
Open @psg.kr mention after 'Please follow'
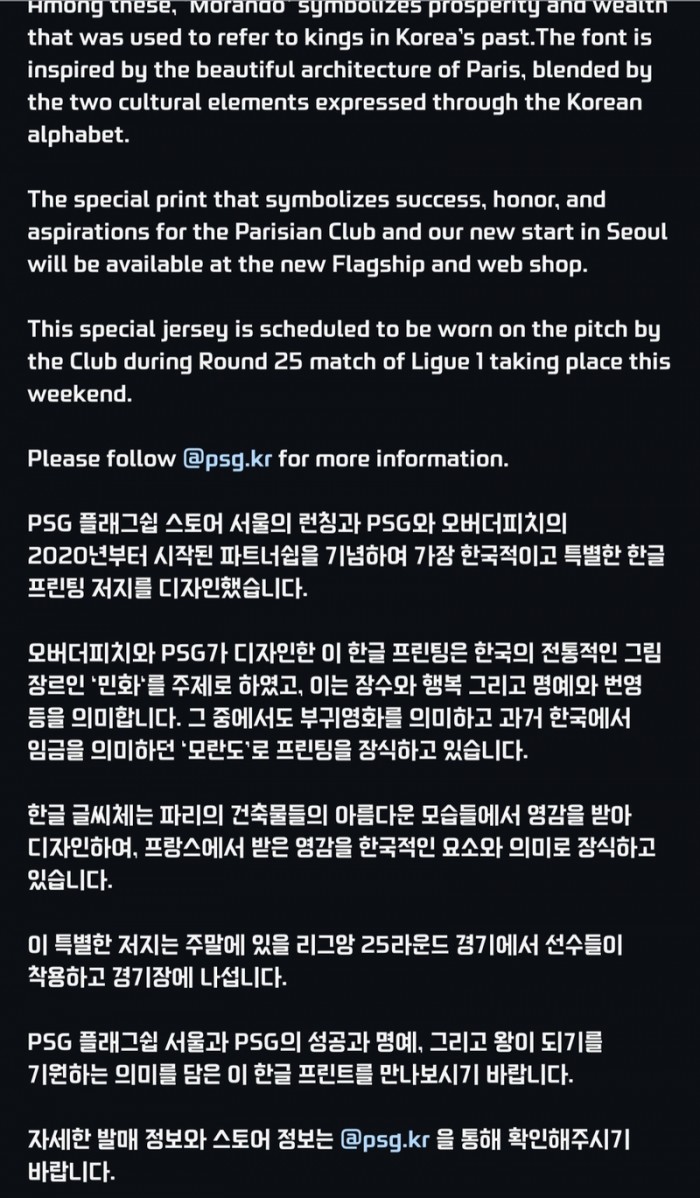tap(228, 459)
